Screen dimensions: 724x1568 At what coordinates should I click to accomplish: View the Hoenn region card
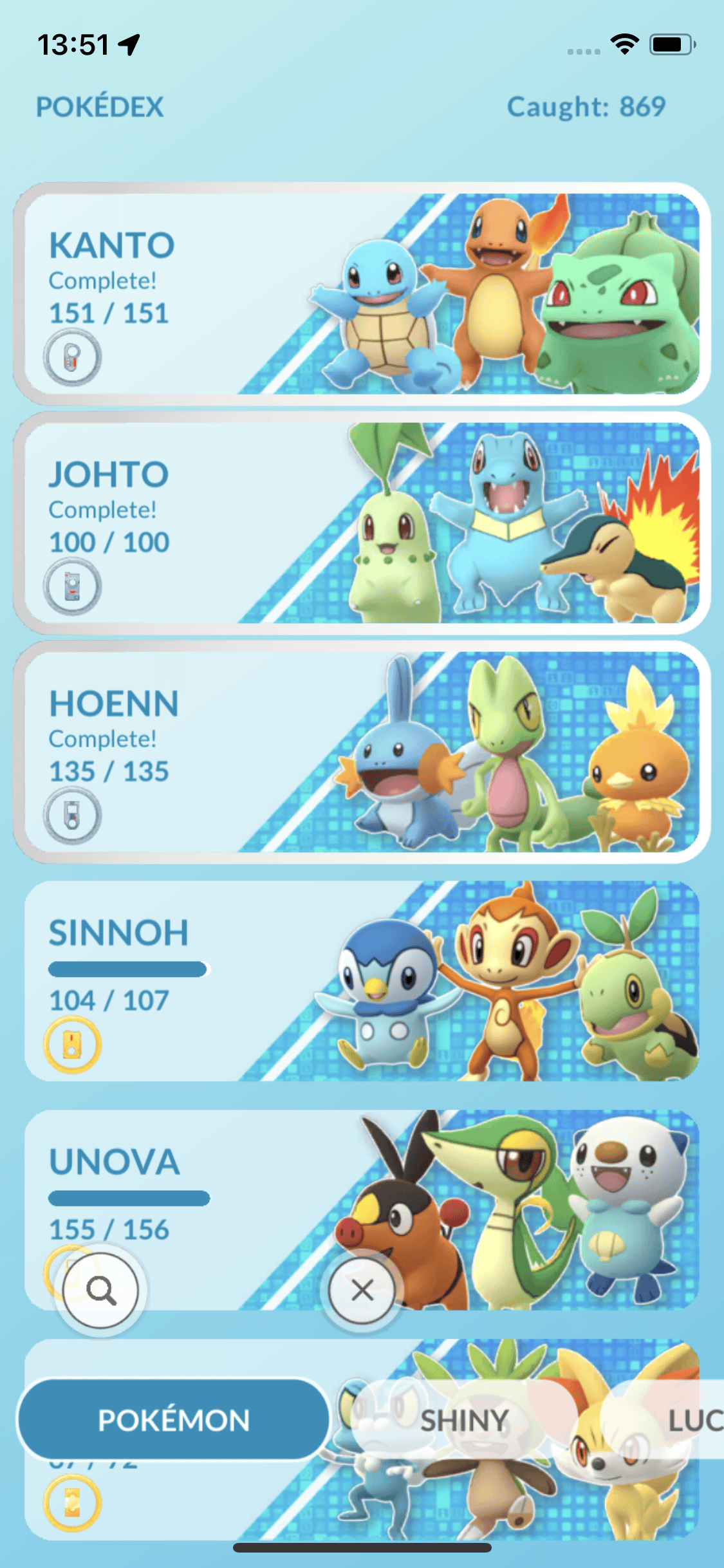tap(362, 752)
